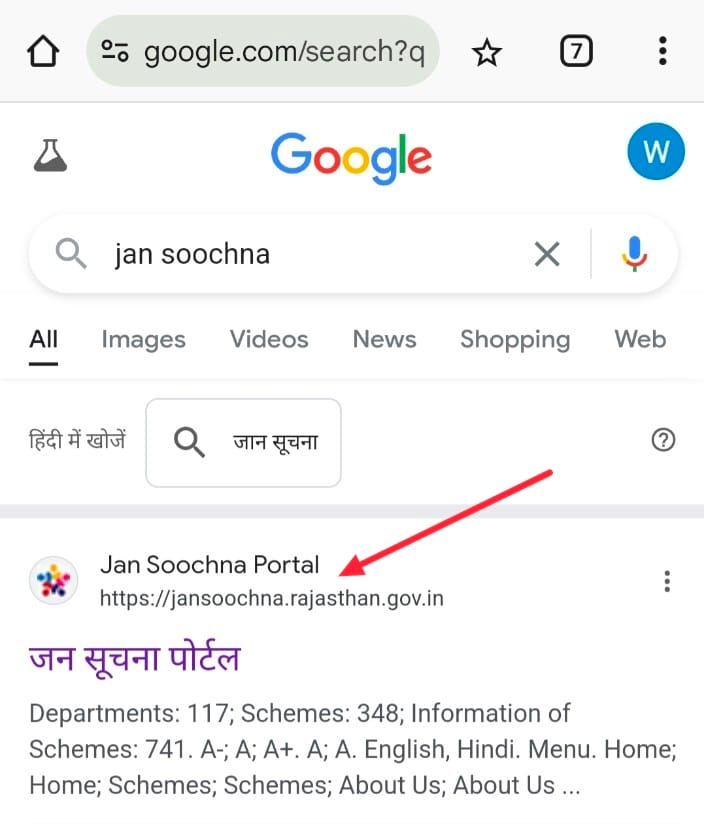This screenshot has width=704, height=824.
Task: Start voice search with microphone
Action: [x=635, y=254]
